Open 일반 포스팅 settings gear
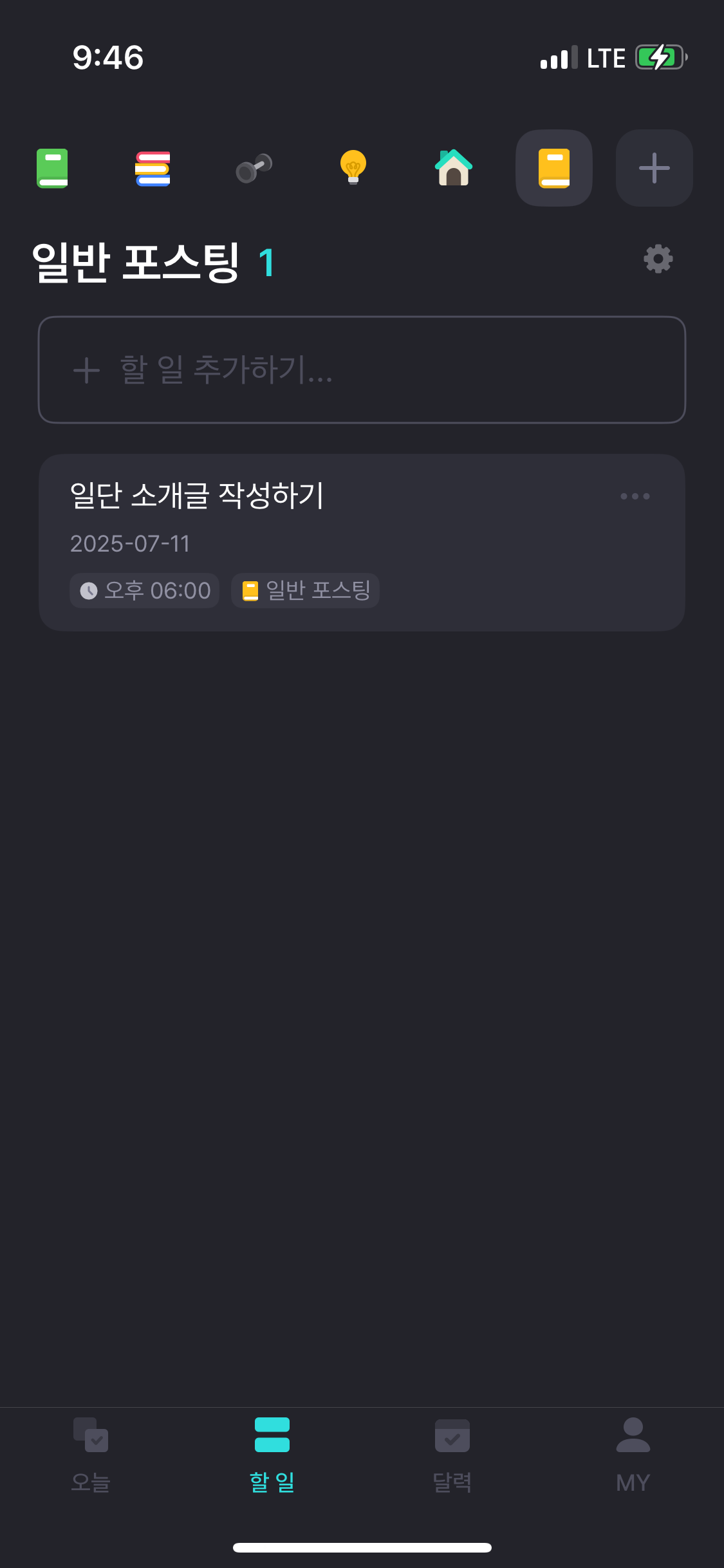The height and width of the screenshot is (1568, 724). pos(658,259)
